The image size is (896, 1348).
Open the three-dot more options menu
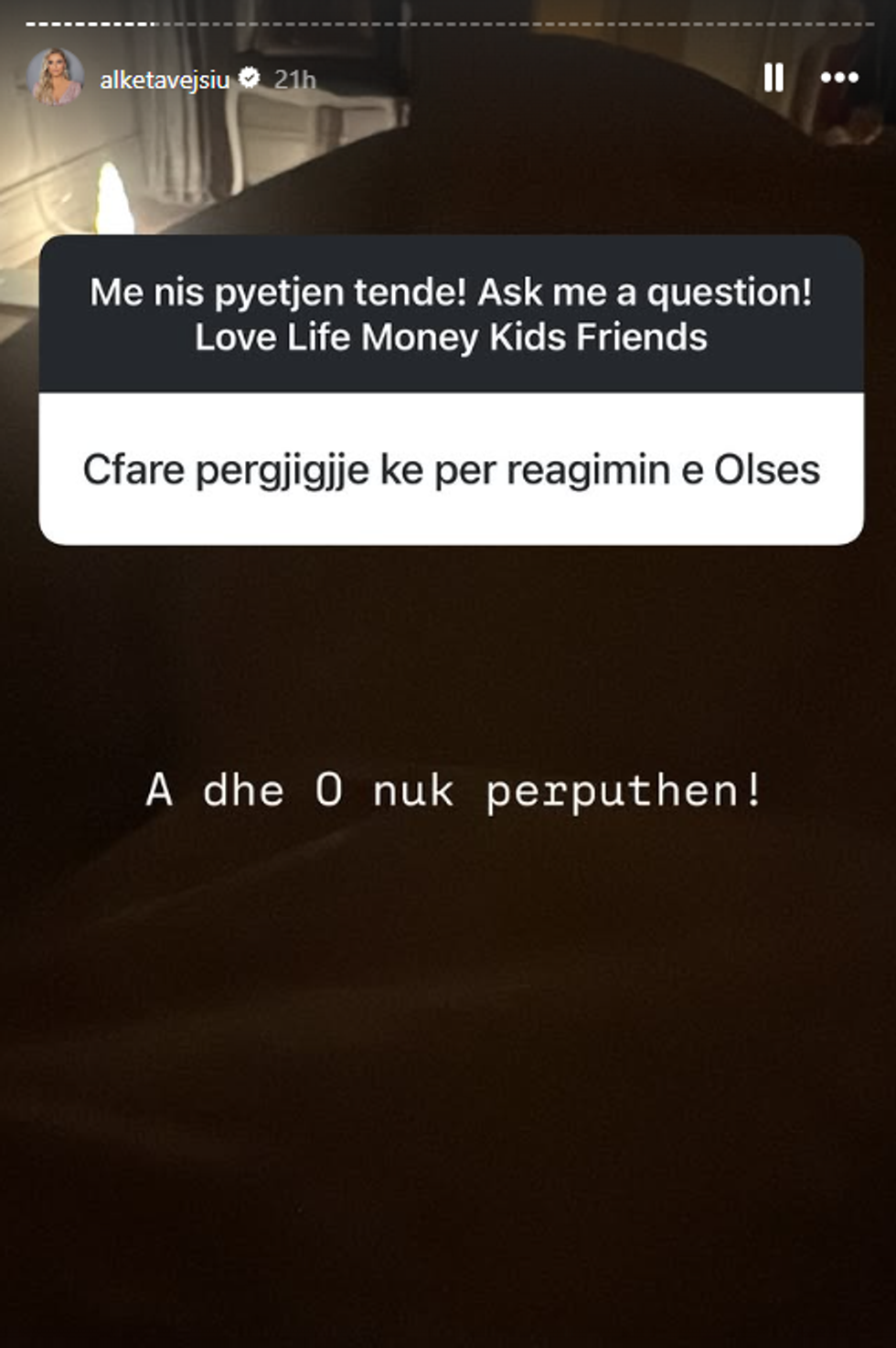pyautogui.click(x=839, y=78)
